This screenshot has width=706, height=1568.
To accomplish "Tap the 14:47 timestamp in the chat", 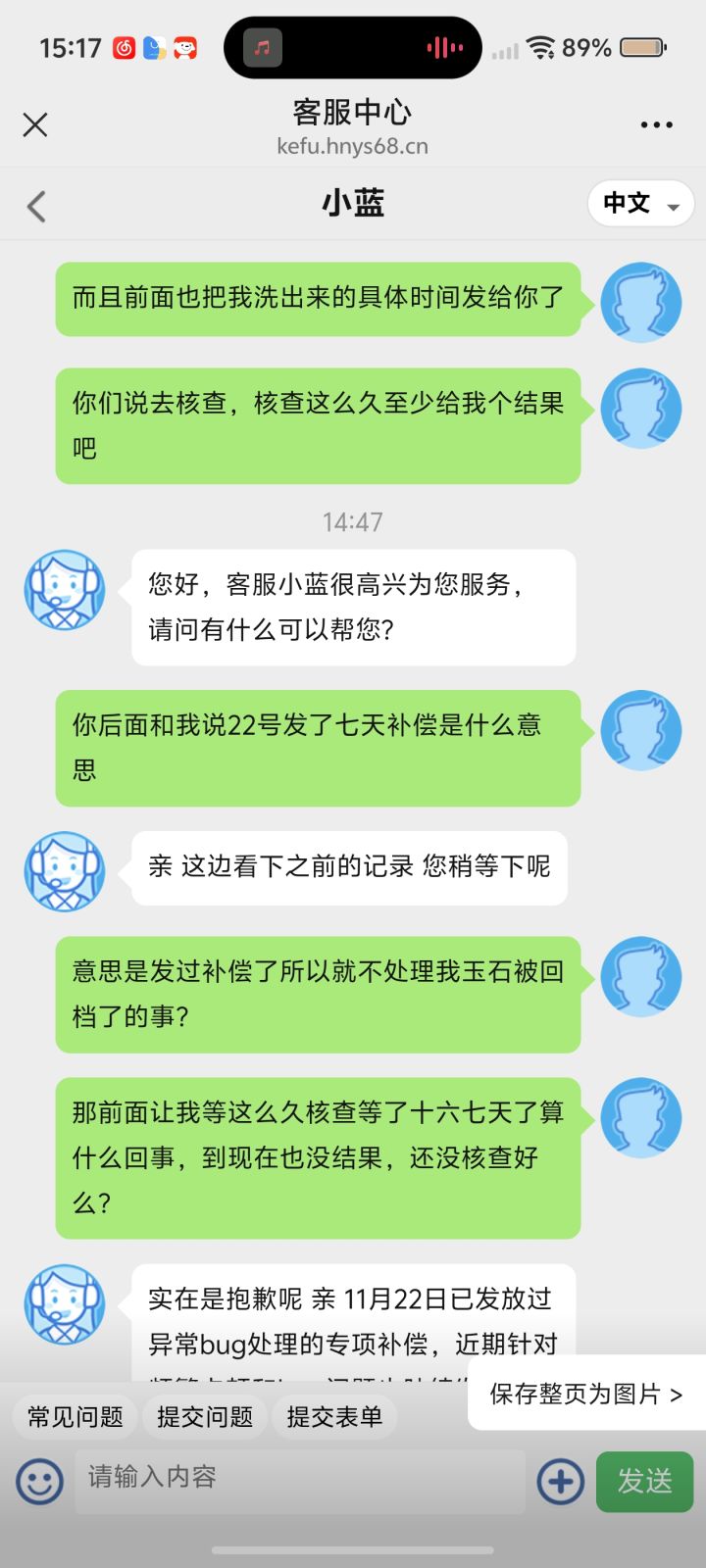I will pyautogui.click(x=353, y=522).
